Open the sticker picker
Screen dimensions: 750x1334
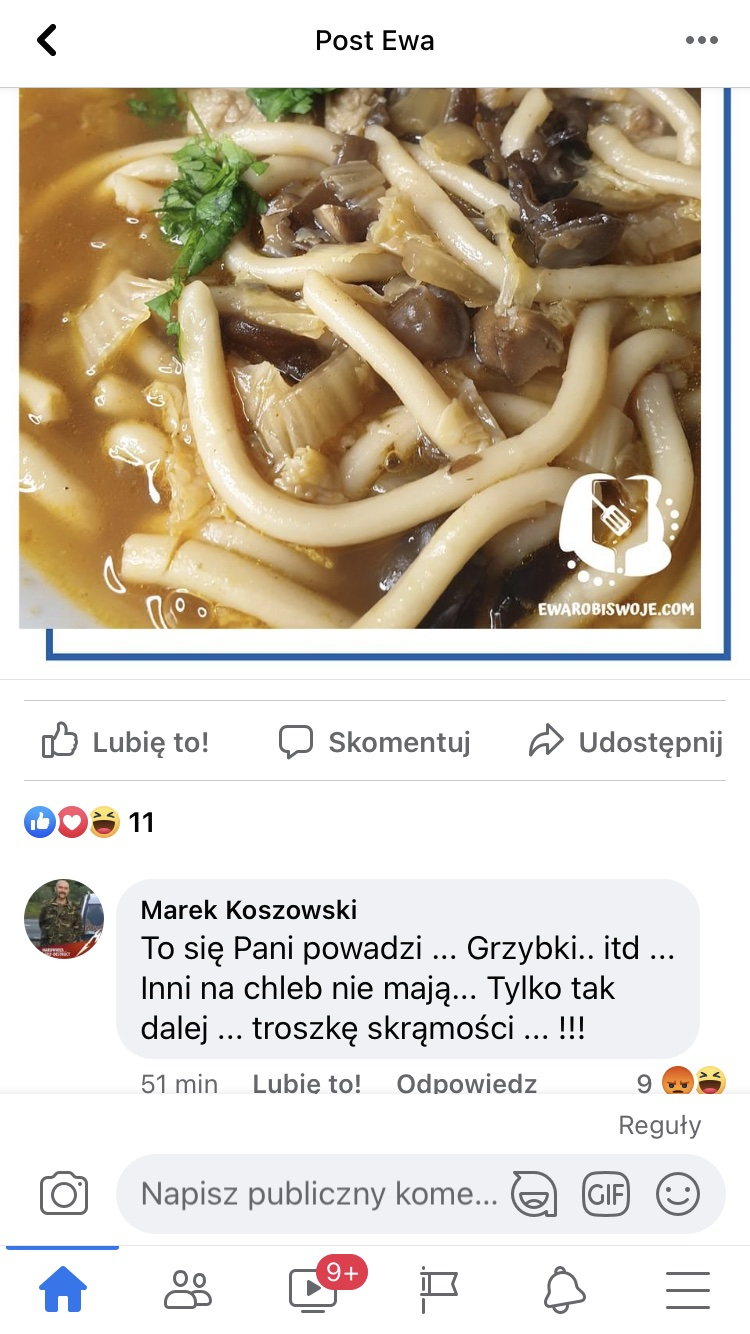pyautogui.click(x=534, y=1194)
